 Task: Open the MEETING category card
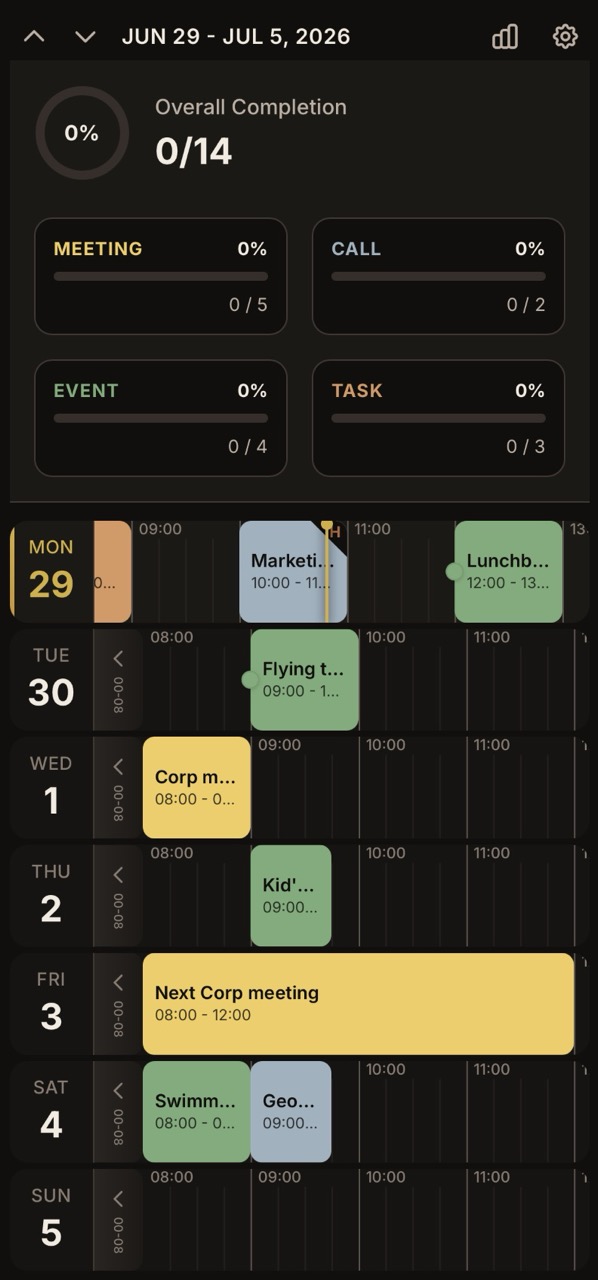click(161, 276)
